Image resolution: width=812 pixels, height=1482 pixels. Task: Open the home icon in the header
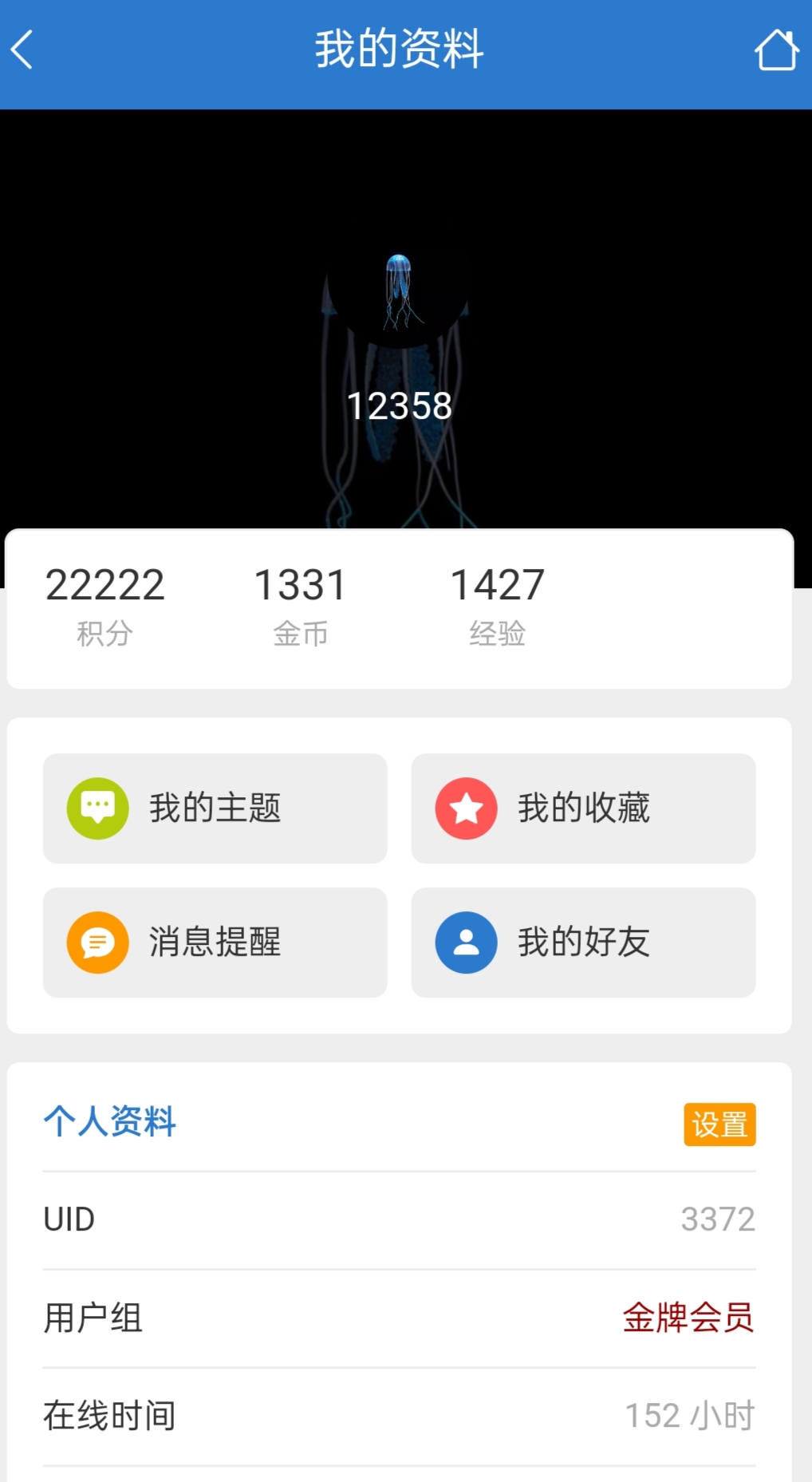pyautogui.click(x=776, y=50)
